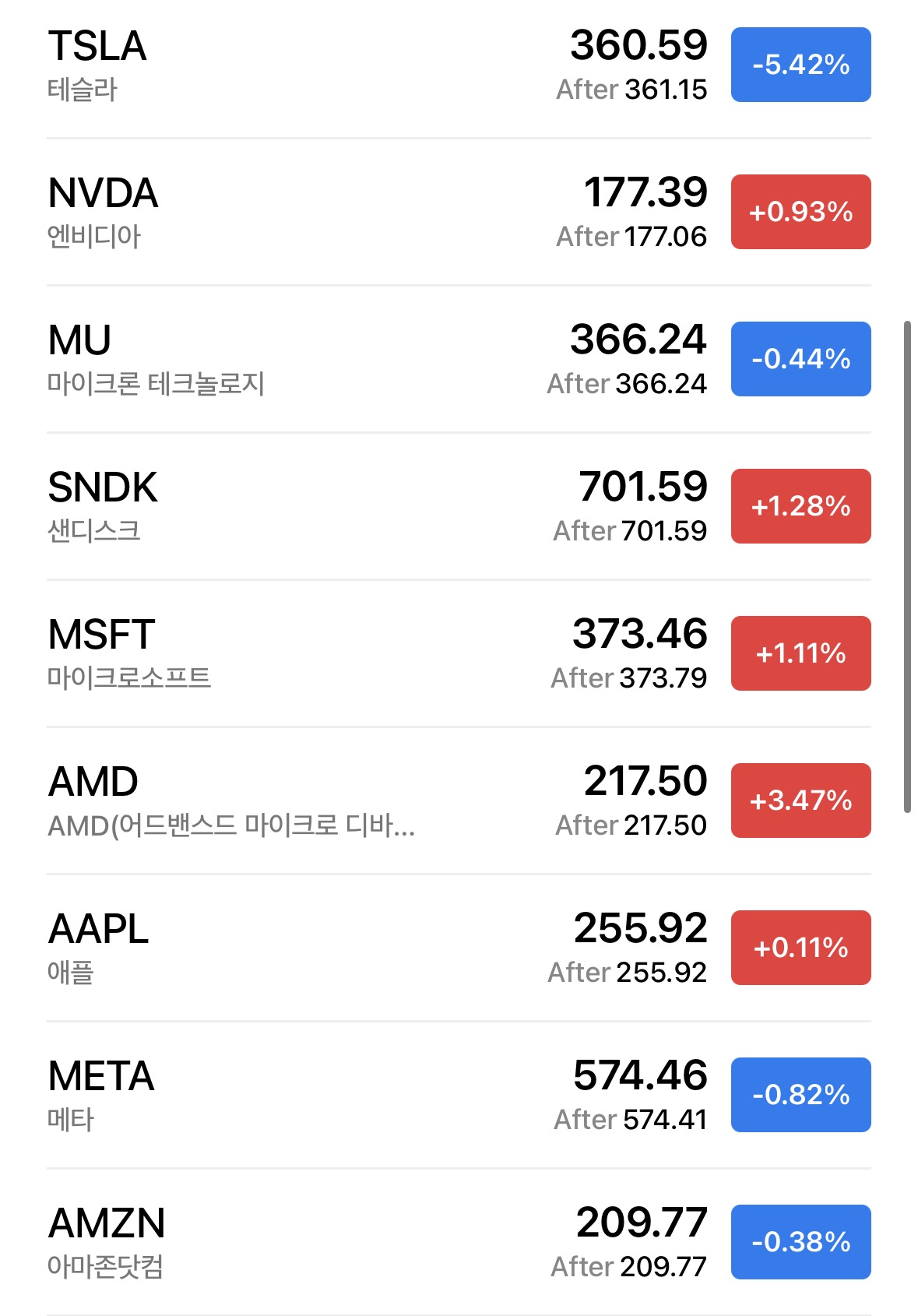Select the AMZN stock row

311,1243
